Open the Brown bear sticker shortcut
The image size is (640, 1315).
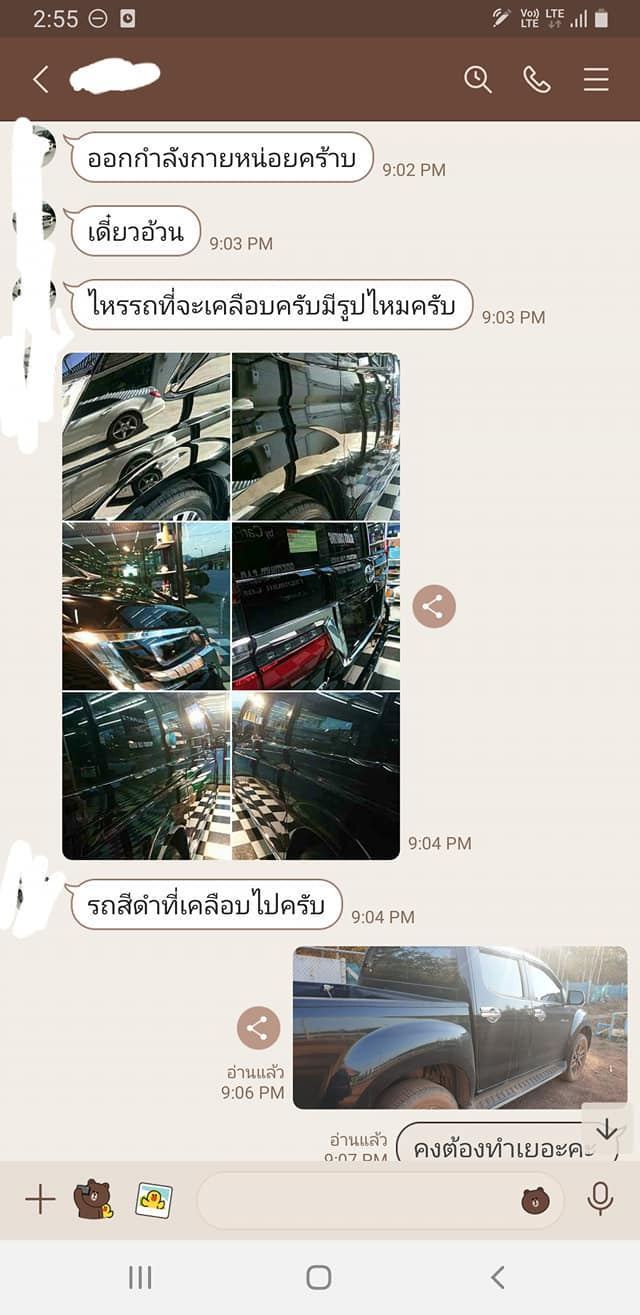(x=93, y=1199)
